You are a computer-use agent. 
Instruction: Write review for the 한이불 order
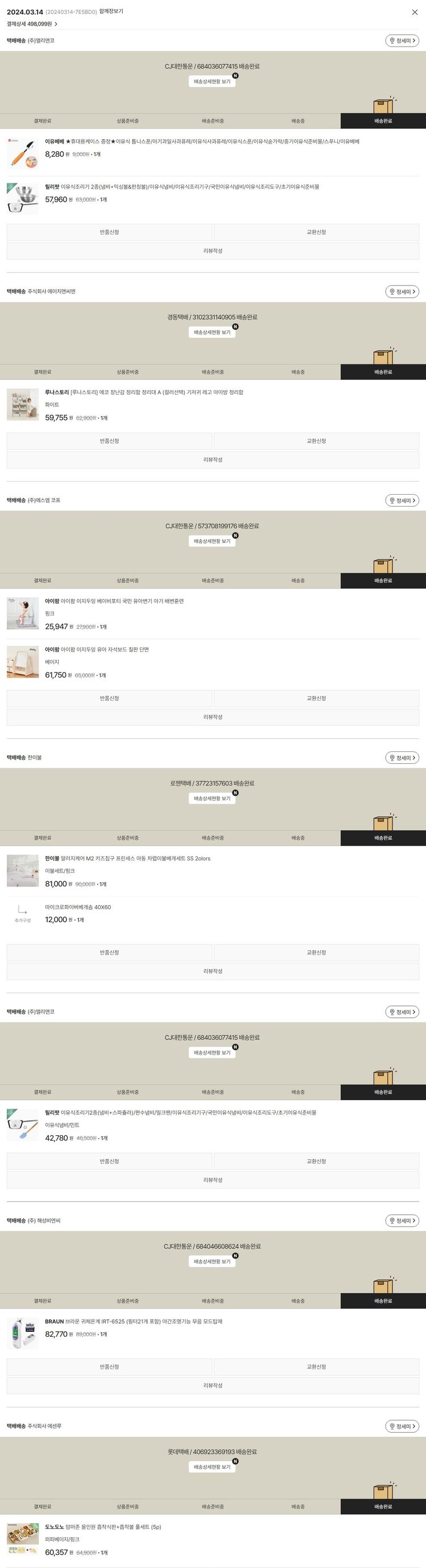212,971
